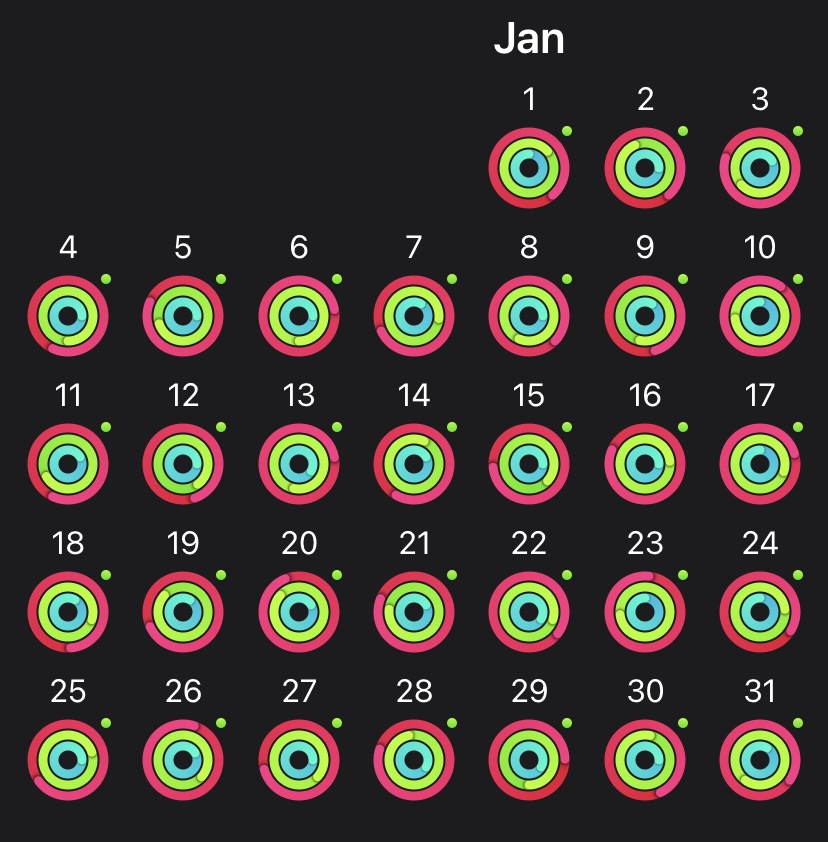Open activity for January 15
This screenshot has height=842, width=828.
(x=529, y=464)
